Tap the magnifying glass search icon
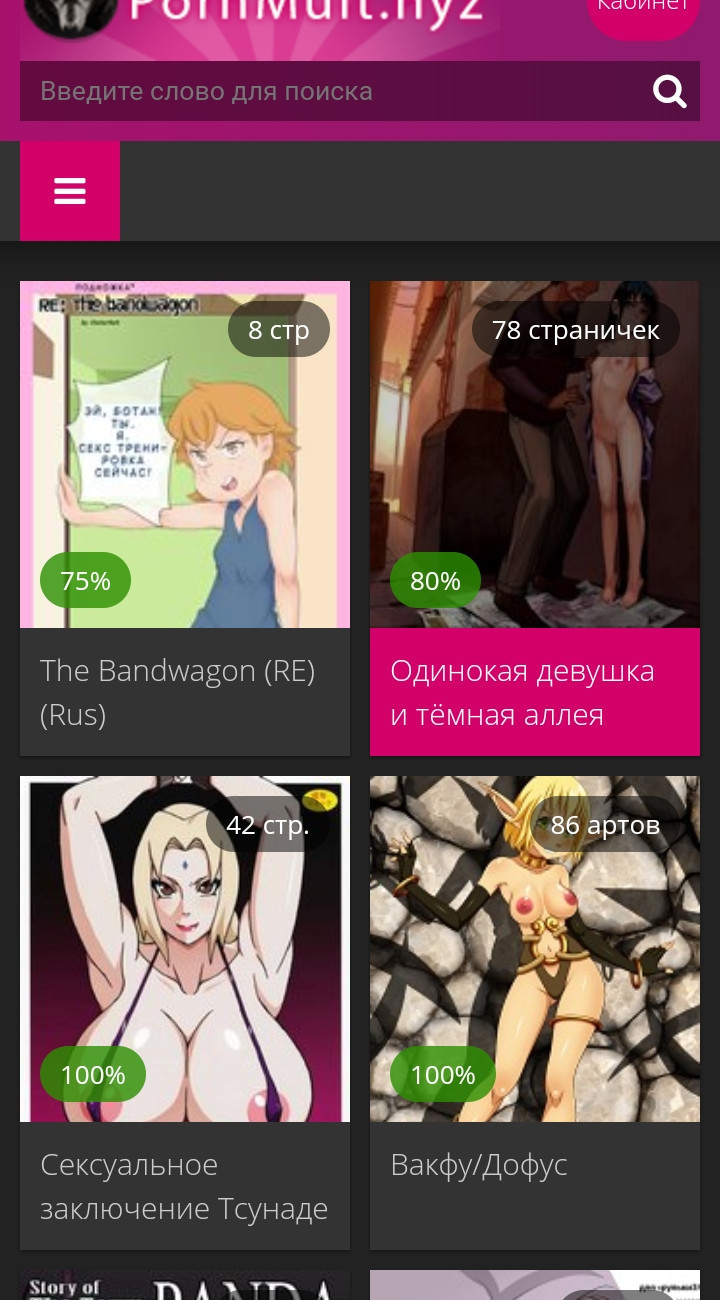Image resolution: width=720 pixels, height=1300 pixels. [669, 92]
